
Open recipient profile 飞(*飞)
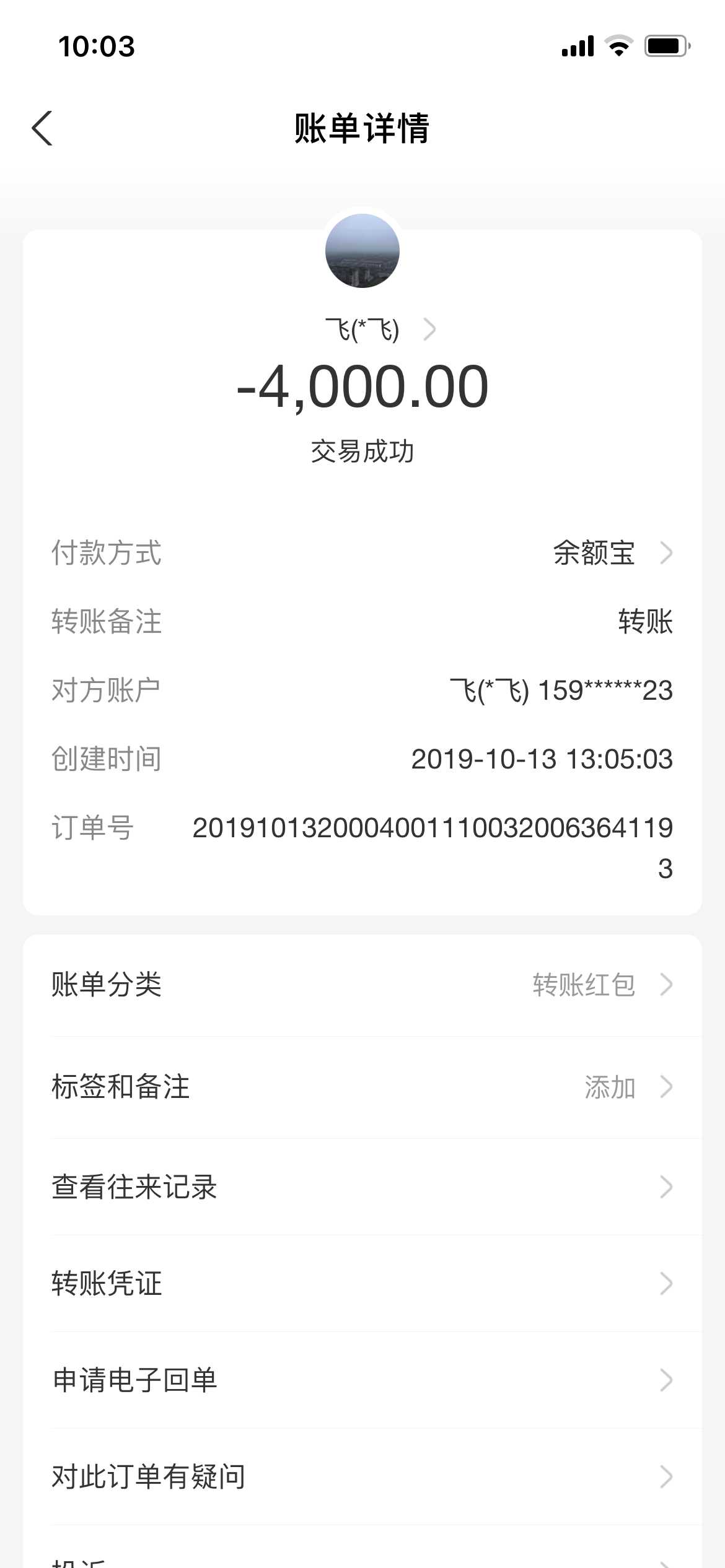[x=379, y=329]
